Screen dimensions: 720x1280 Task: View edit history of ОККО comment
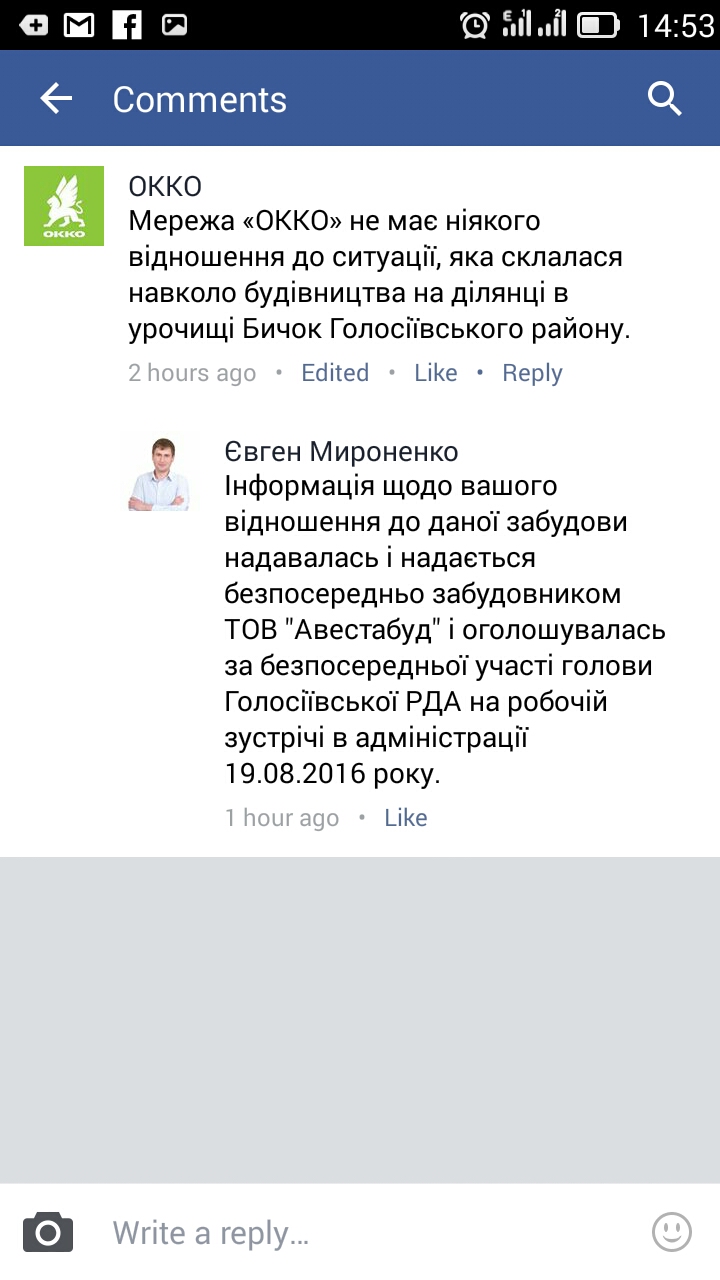pos(335,373)
